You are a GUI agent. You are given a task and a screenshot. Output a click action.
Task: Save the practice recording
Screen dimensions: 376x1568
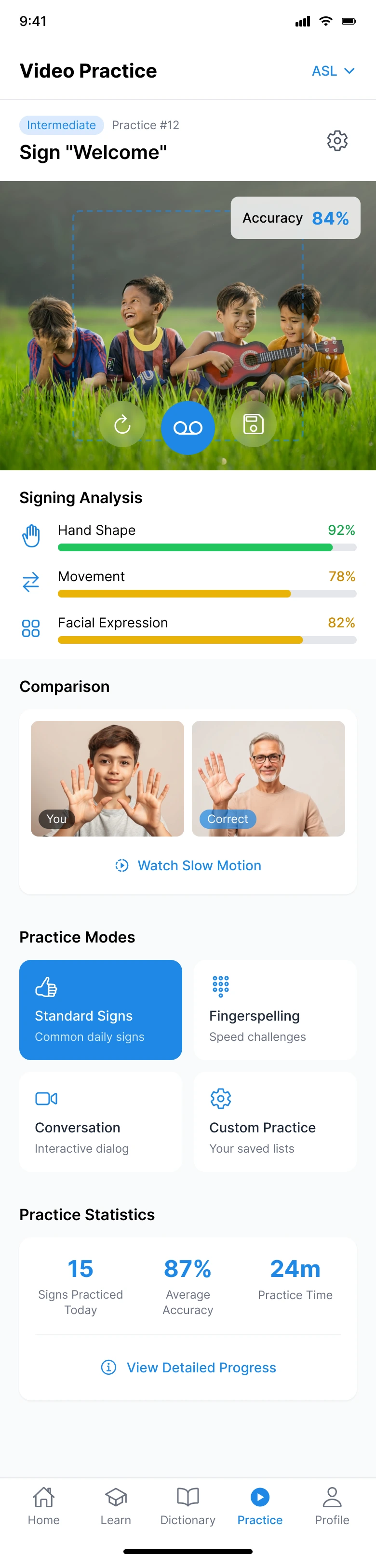coord(253,424)
